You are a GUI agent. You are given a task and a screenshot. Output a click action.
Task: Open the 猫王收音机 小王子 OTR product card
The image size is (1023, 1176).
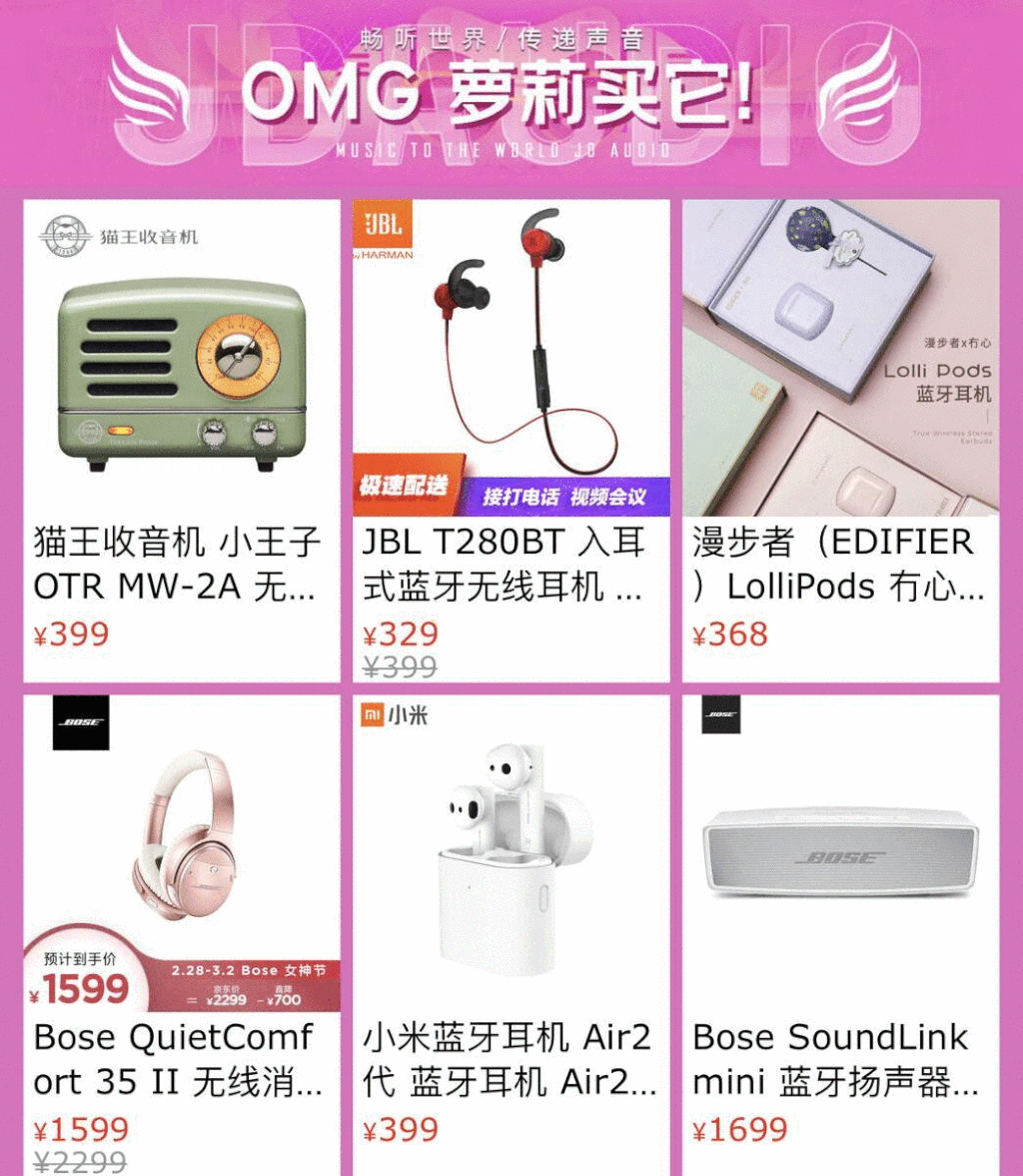click(x=182, y=440)
